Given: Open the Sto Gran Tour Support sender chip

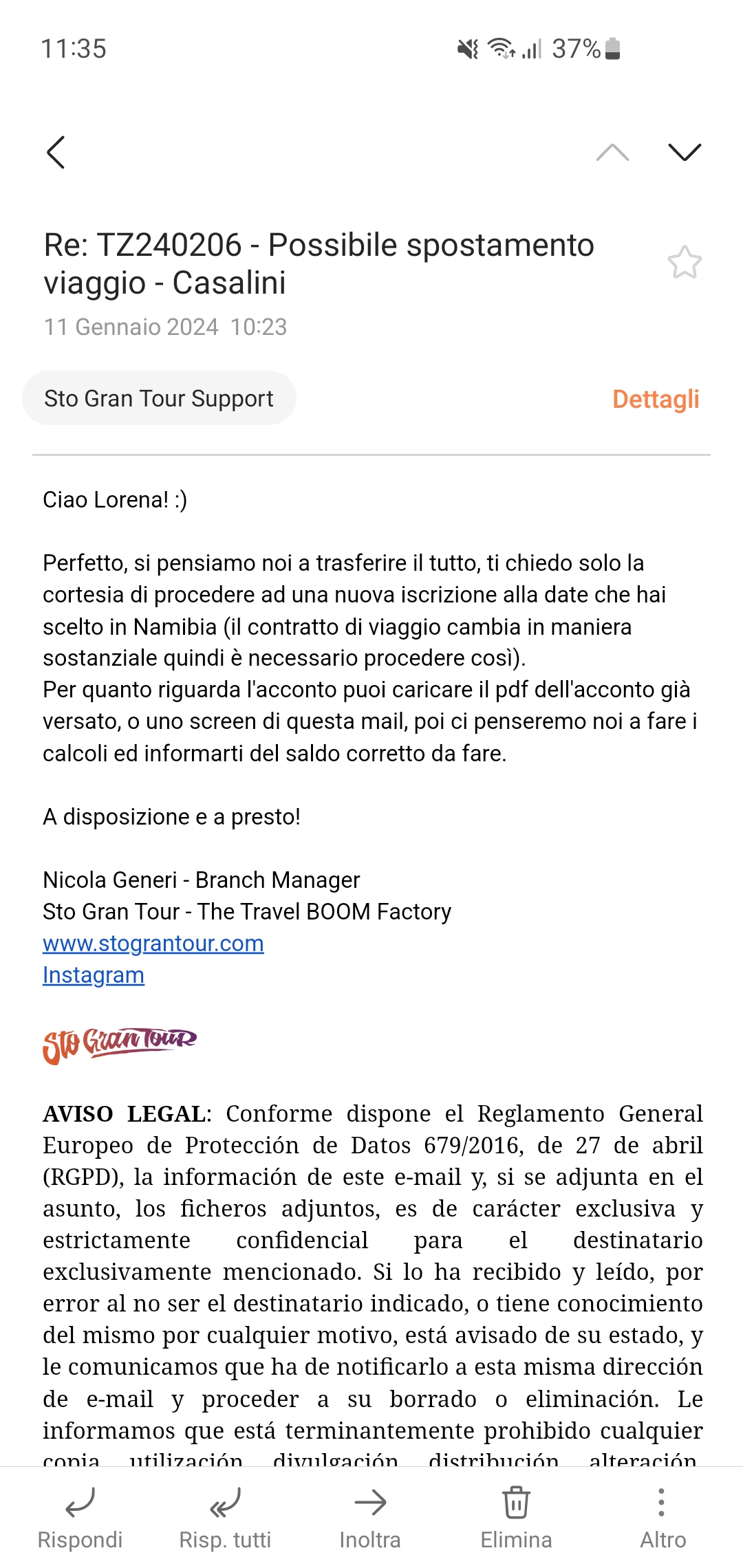Looking at the screenshot, I should point(159,398).
